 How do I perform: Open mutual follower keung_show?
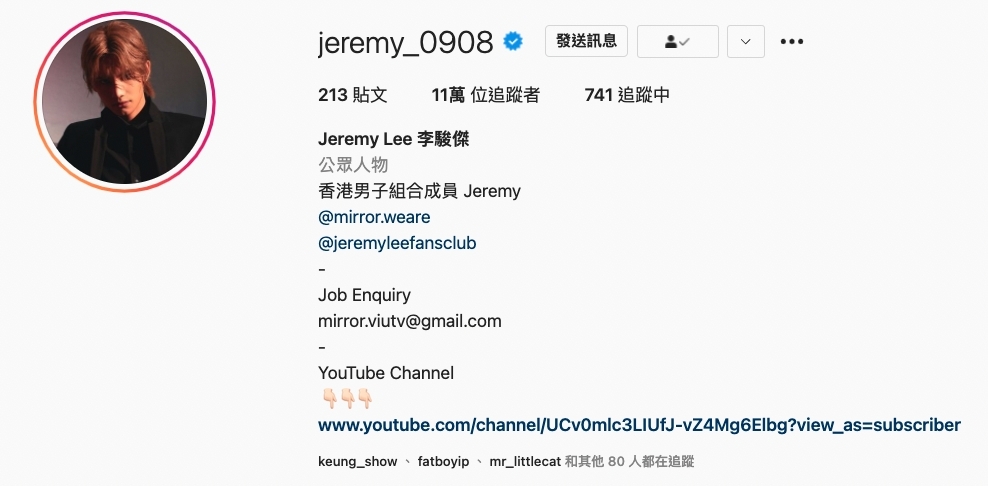[x=357, y=462]
